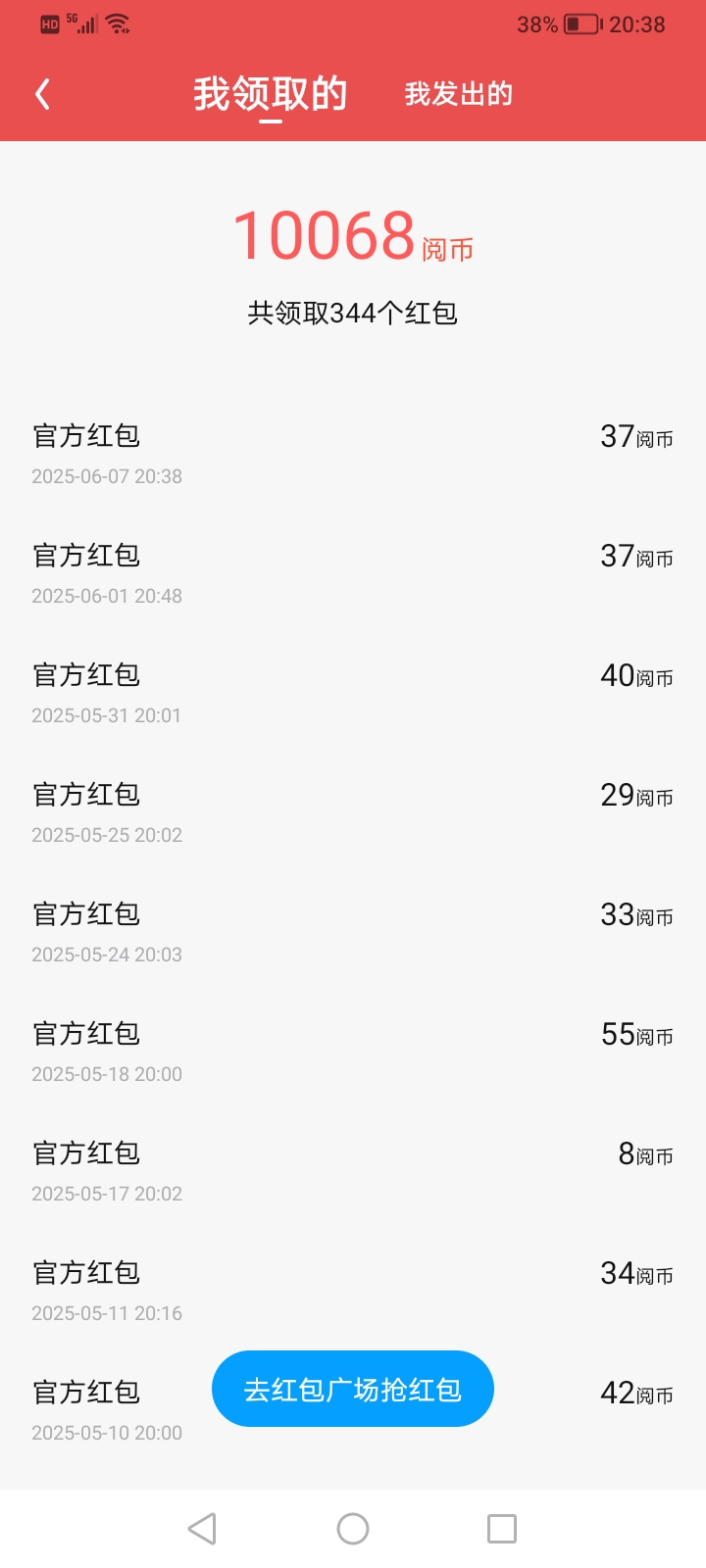Open the 官方红包 entry from 2025-06-01 20:48
Screen dimensions: 706x1568
(x=353, y=574)
